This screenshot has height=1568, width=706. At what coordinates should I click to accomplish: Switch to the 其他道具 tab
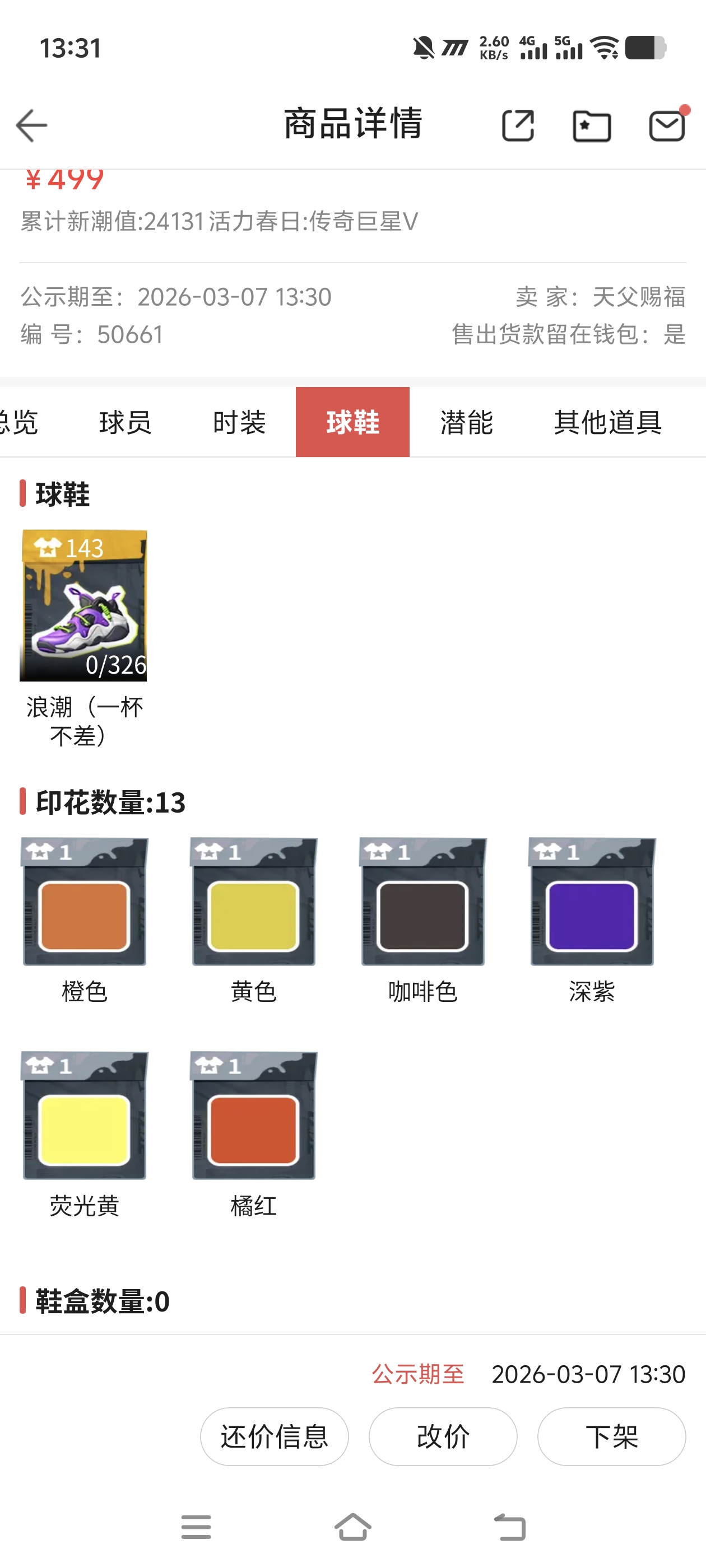(x=607, y=422)
